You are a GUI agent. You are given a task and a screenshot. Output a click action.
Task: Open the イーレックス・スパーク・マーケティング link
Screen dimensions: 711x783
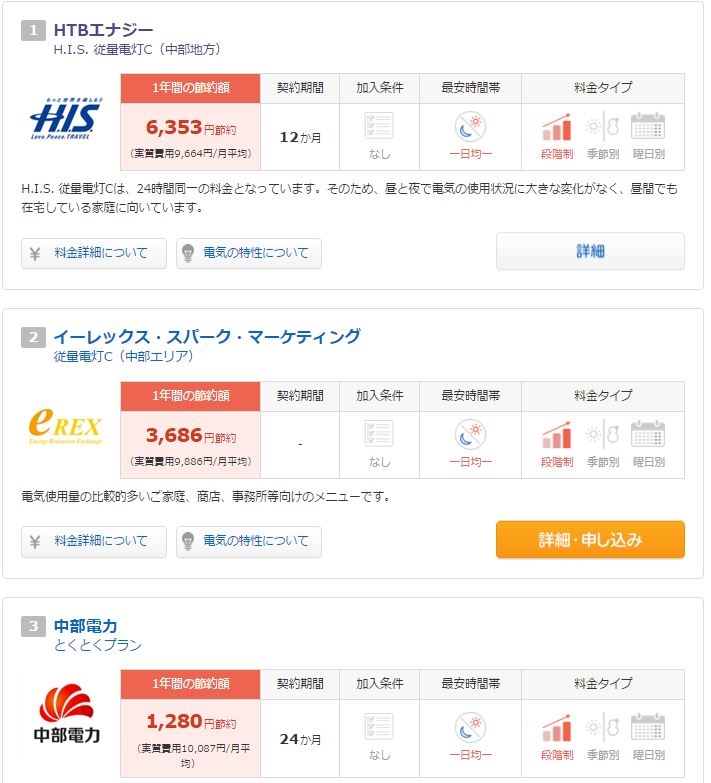[206, 336]
